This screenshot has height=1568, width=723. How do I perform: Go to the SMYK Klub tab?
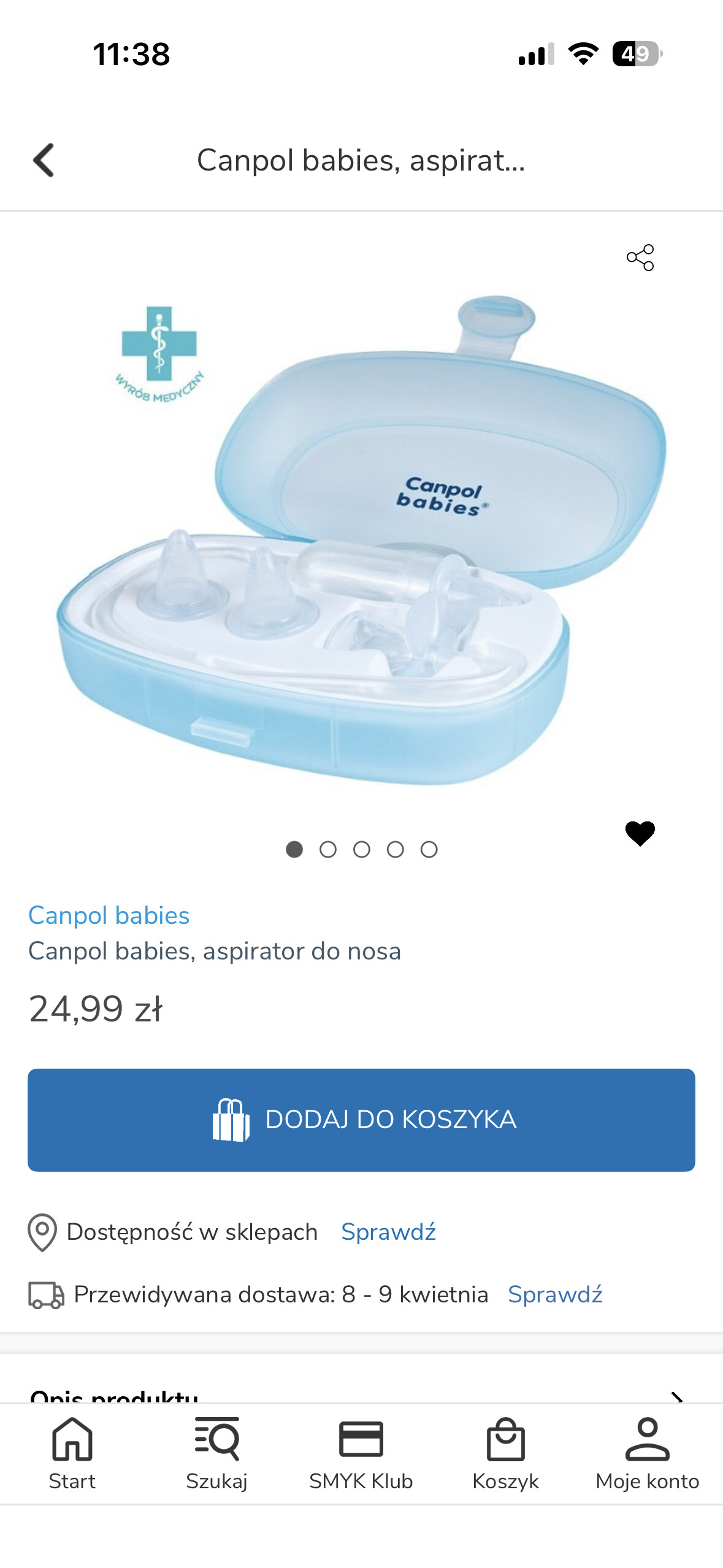click(361, 1454)
